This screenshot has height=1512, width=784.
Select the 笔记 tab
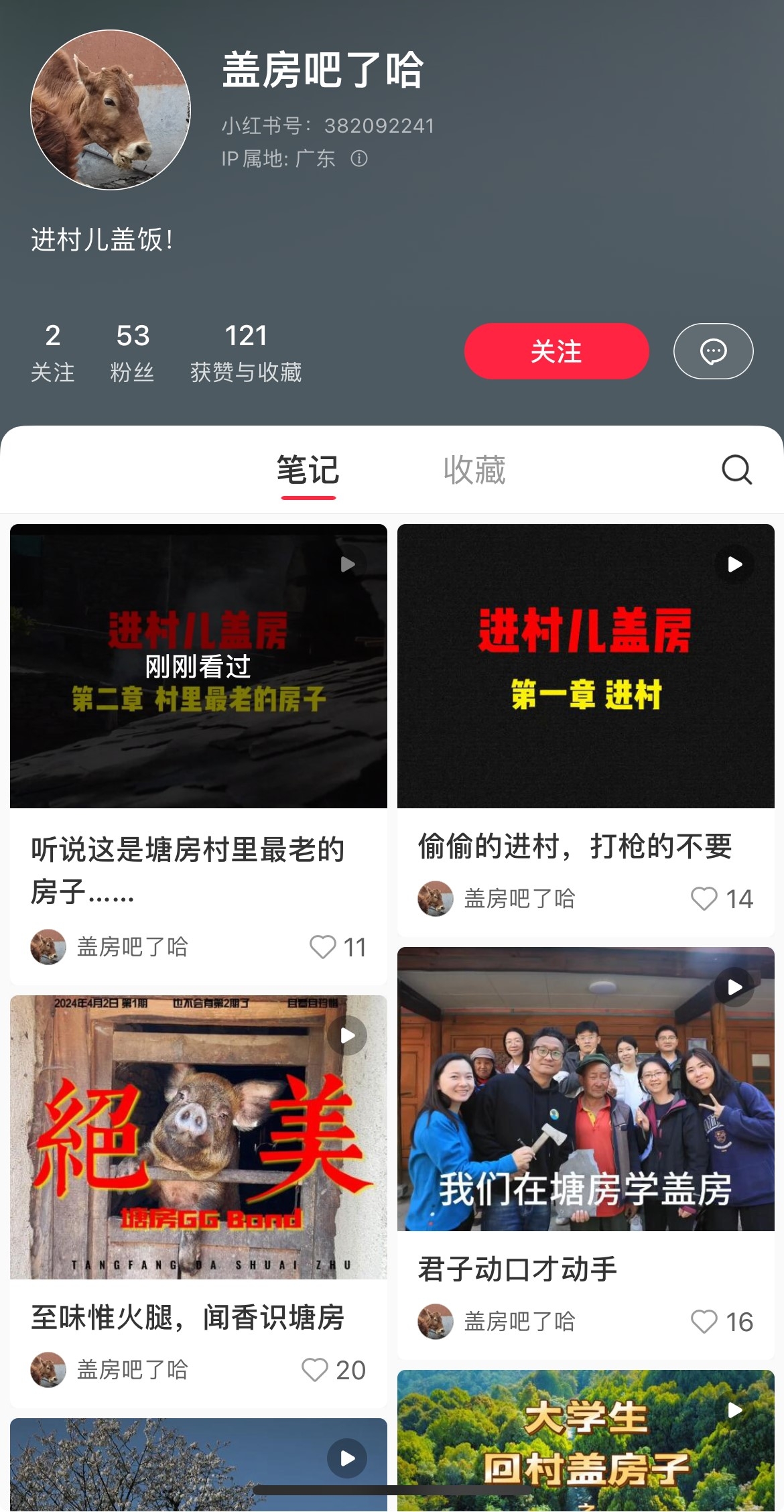coord(308,470)
